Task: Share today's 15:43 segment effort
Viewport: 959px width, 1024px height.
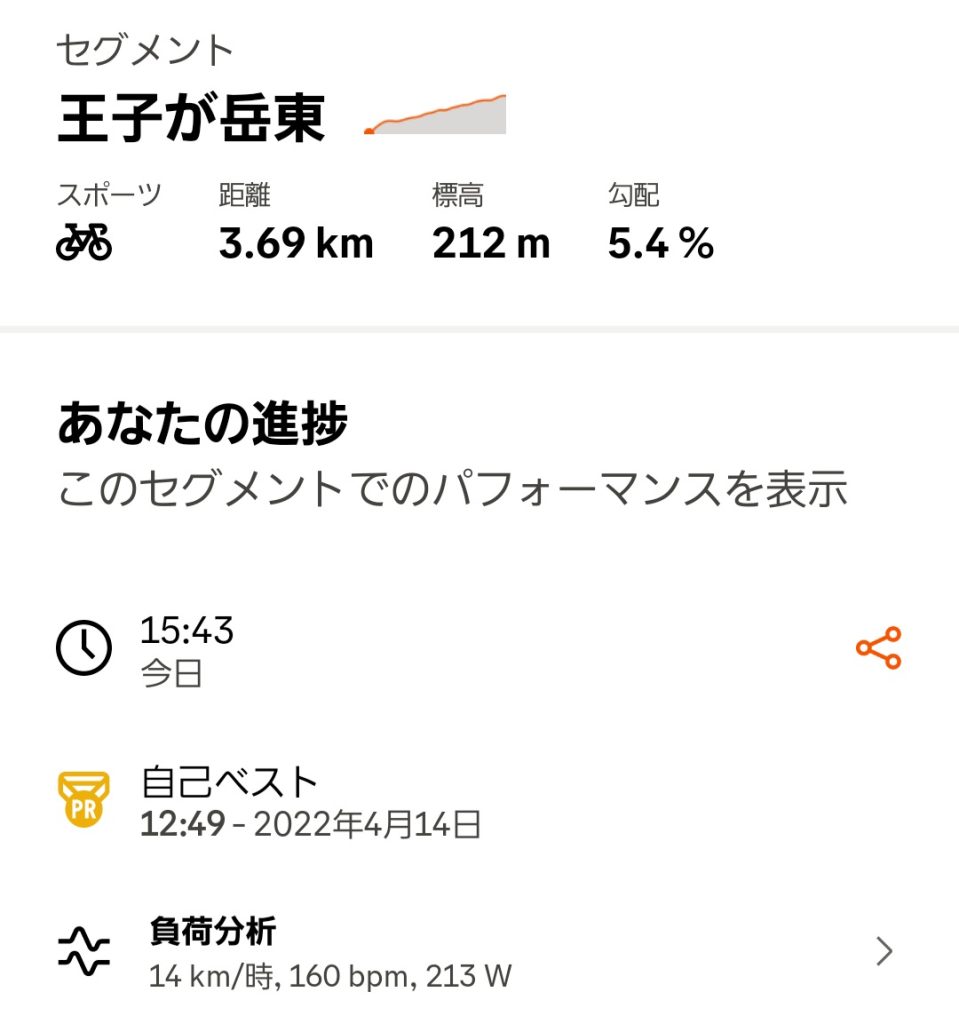Action: [878, 648]
